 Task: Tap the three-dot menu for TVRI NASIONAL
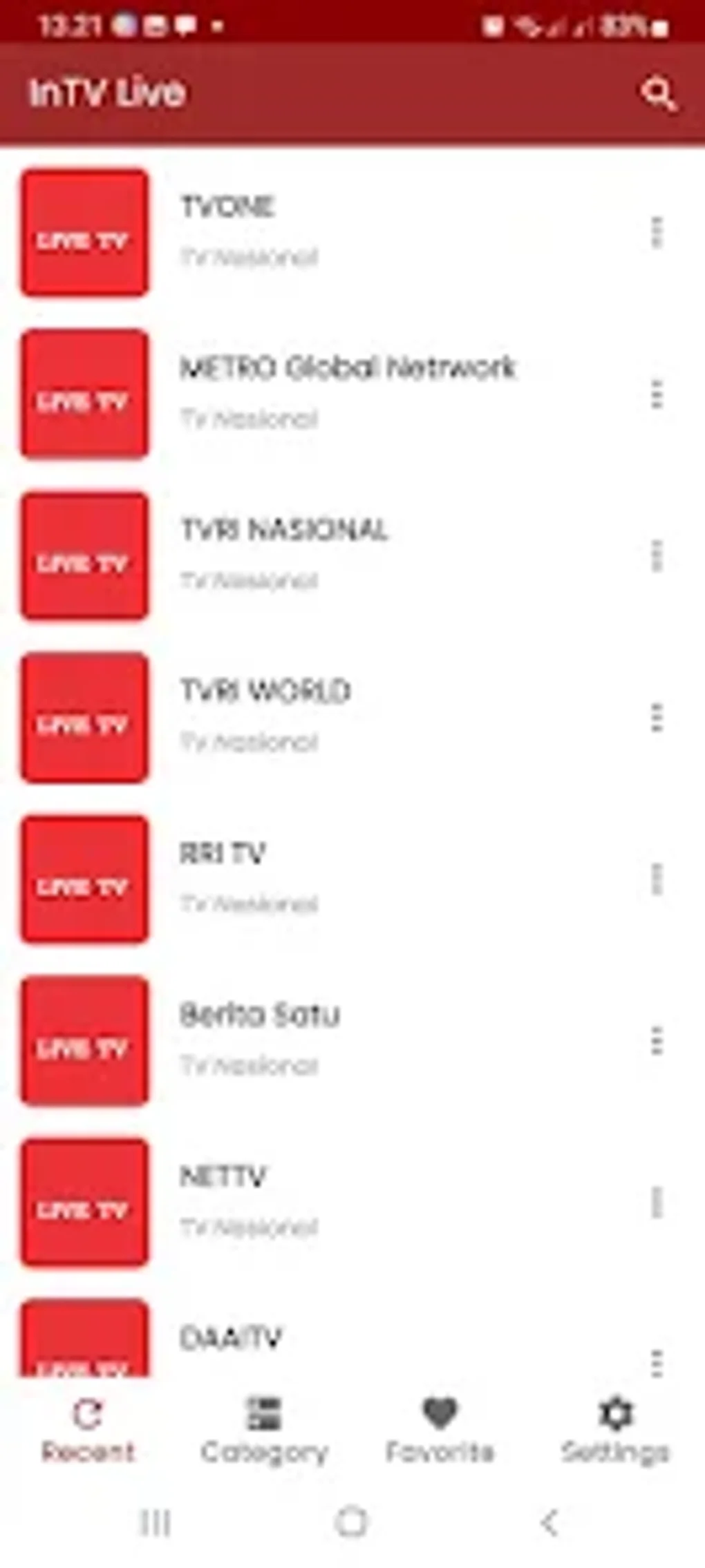[x=657, y=556]
